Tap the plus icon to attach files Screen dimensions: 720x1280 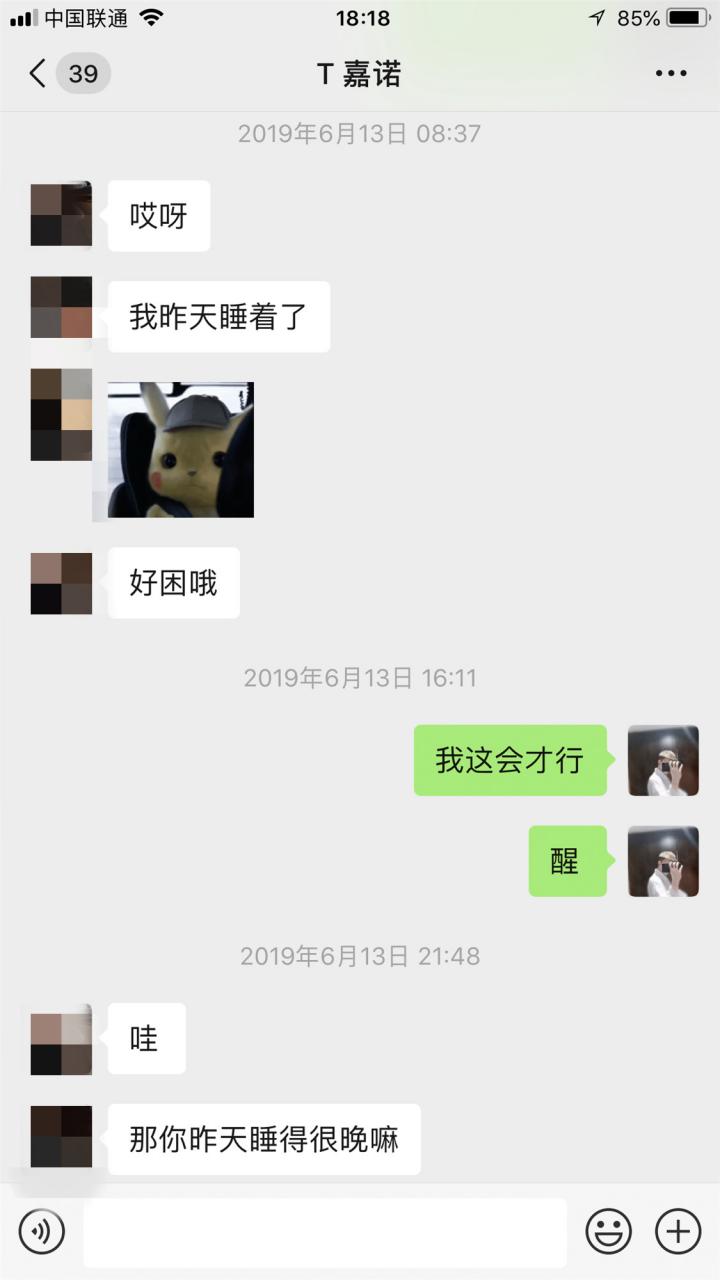pos(678,1231)
